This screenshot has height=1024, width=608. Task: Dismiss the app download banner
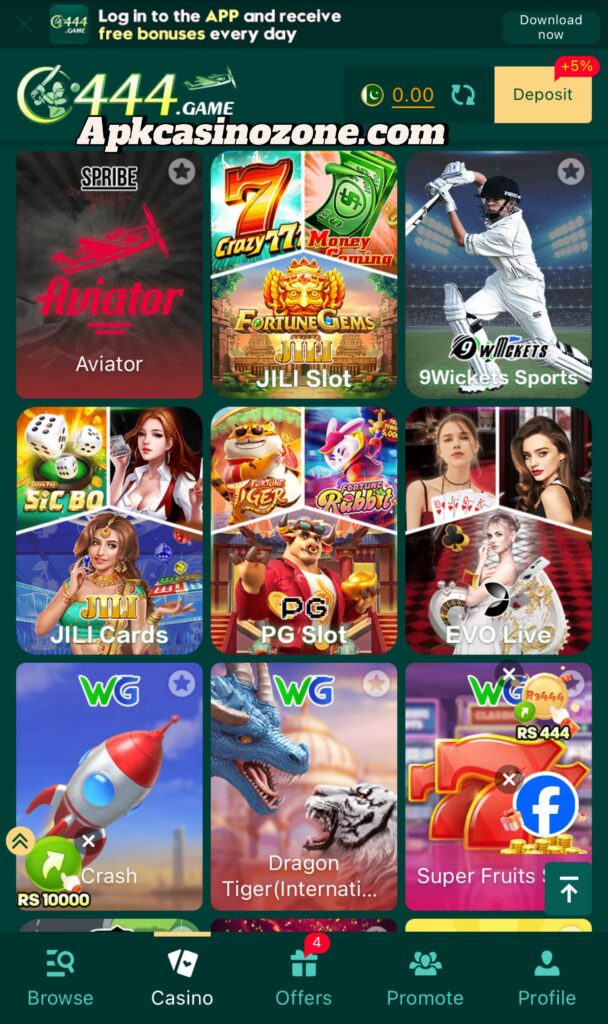coord(24,24)
